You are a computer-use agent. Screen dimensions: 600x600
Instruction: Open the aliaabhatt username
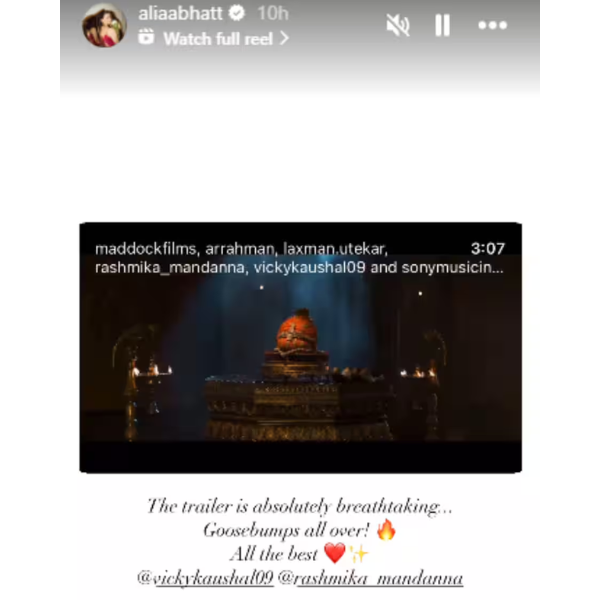(x=180, y=14)
